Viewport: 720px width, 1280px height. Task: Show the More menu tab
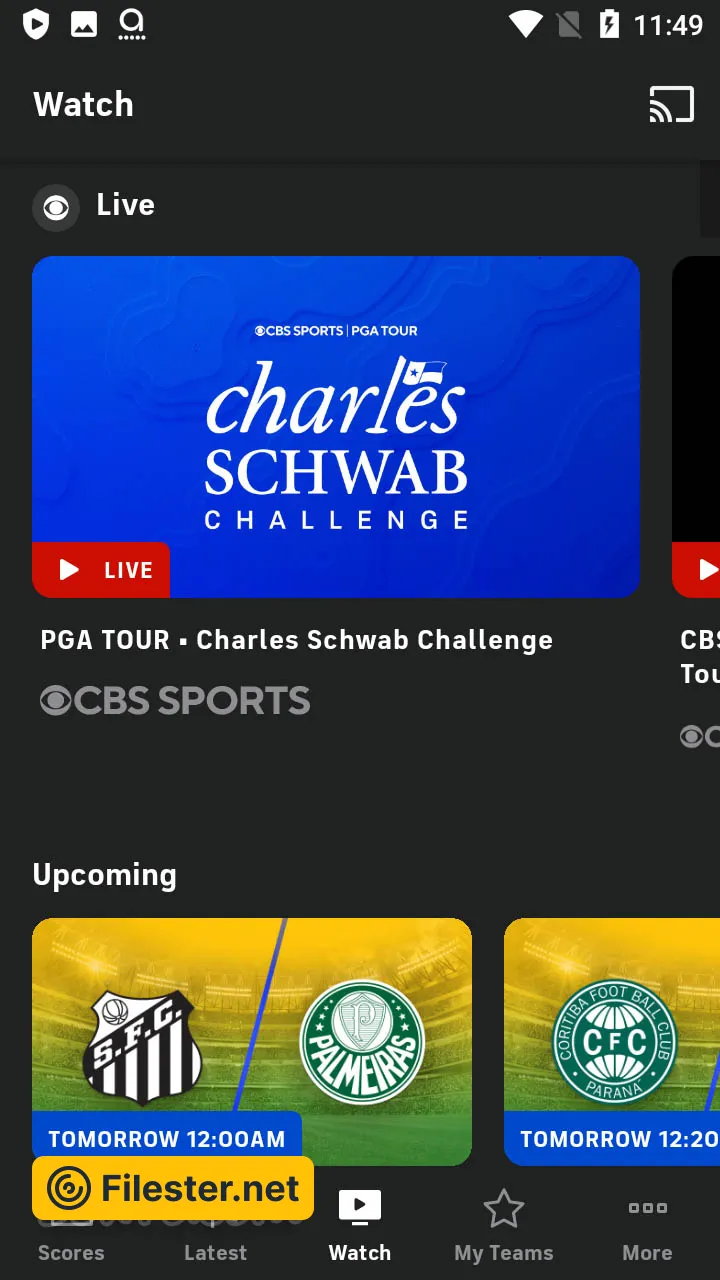647,1227
